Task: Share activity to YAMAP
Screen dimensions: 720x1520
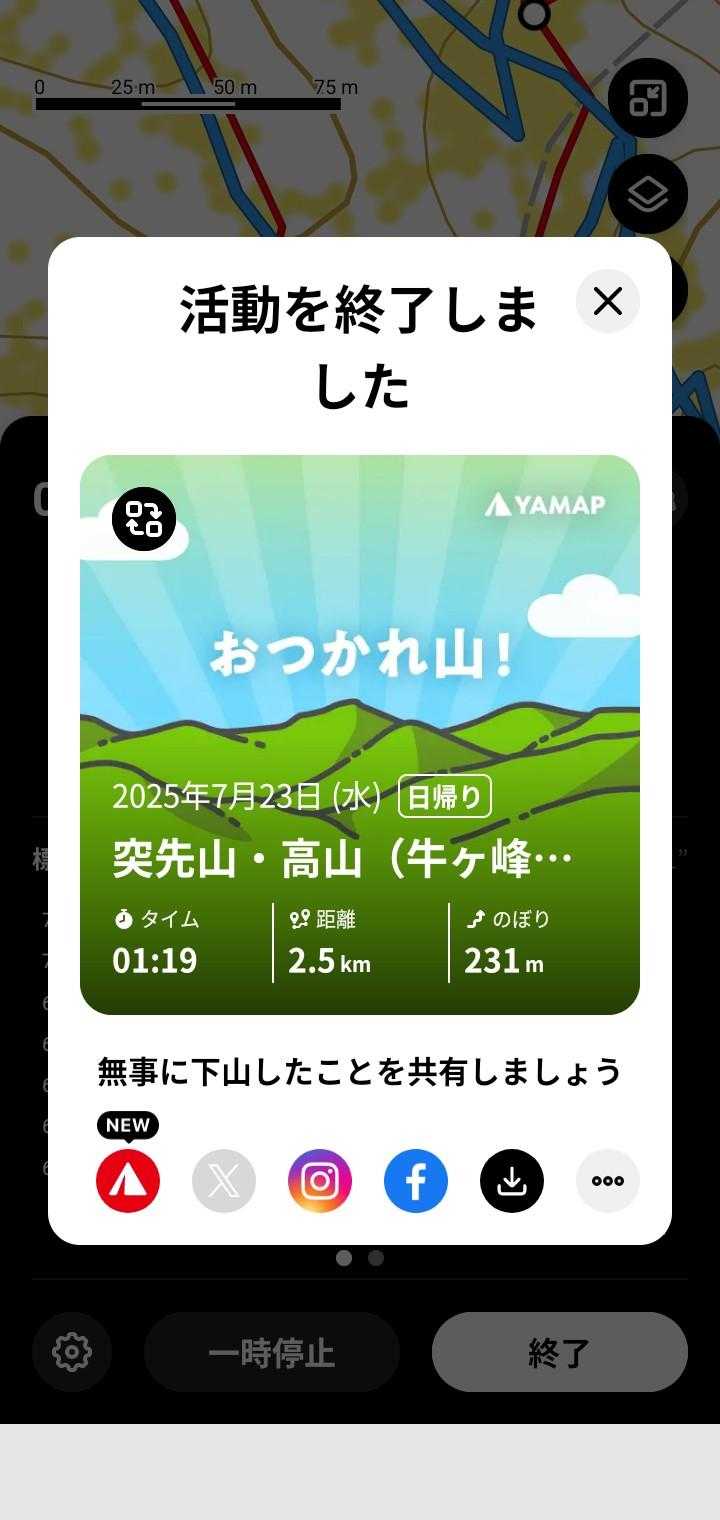Action: click(x=128, y=1181)
